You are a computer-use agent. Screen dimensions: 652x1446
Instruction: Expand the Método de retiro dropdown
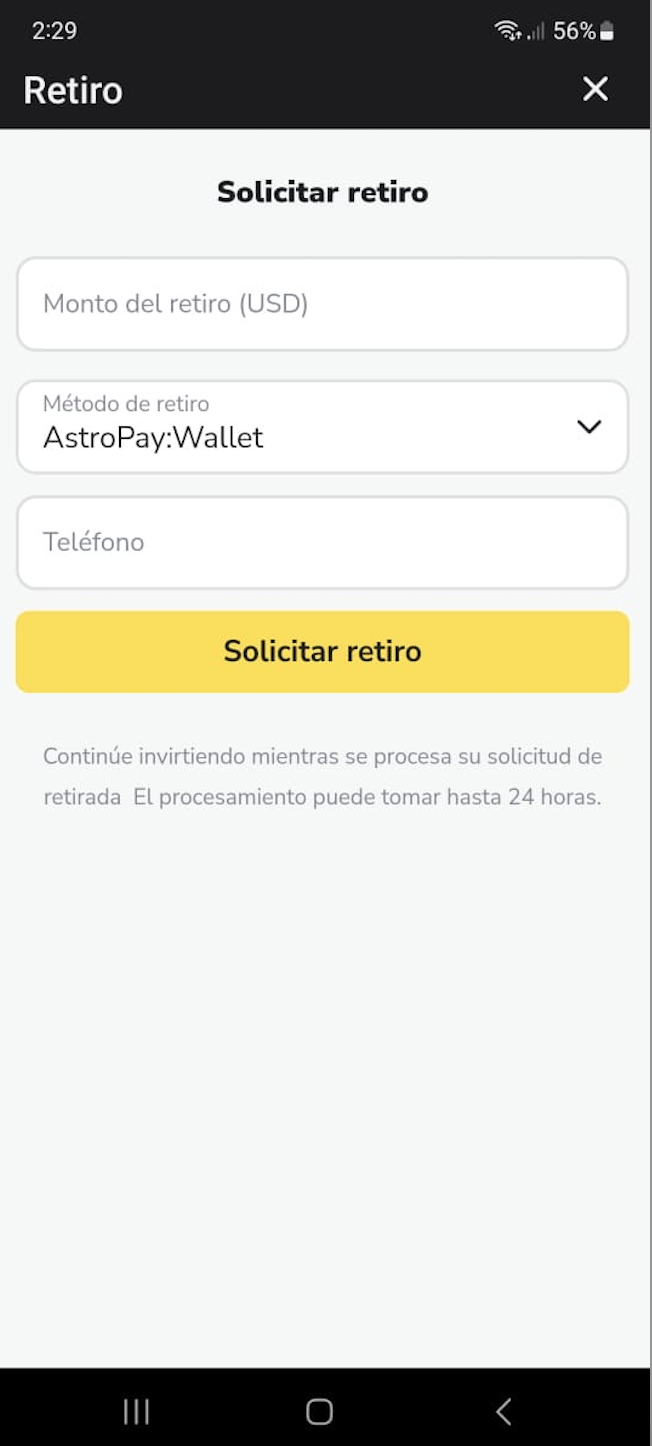[322, 427]
